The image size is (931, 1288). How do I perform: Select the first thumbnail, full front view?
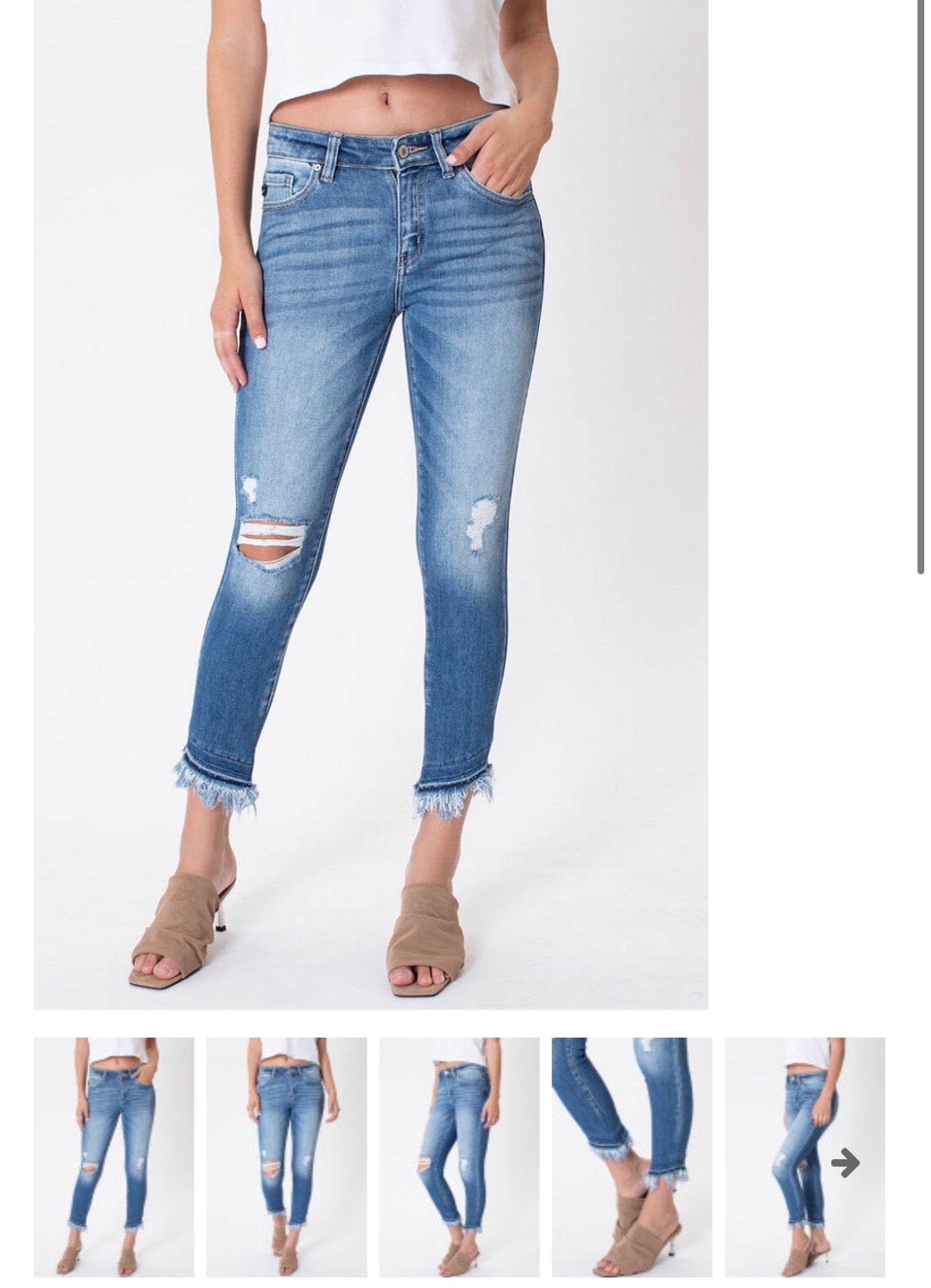point(114,1156)
